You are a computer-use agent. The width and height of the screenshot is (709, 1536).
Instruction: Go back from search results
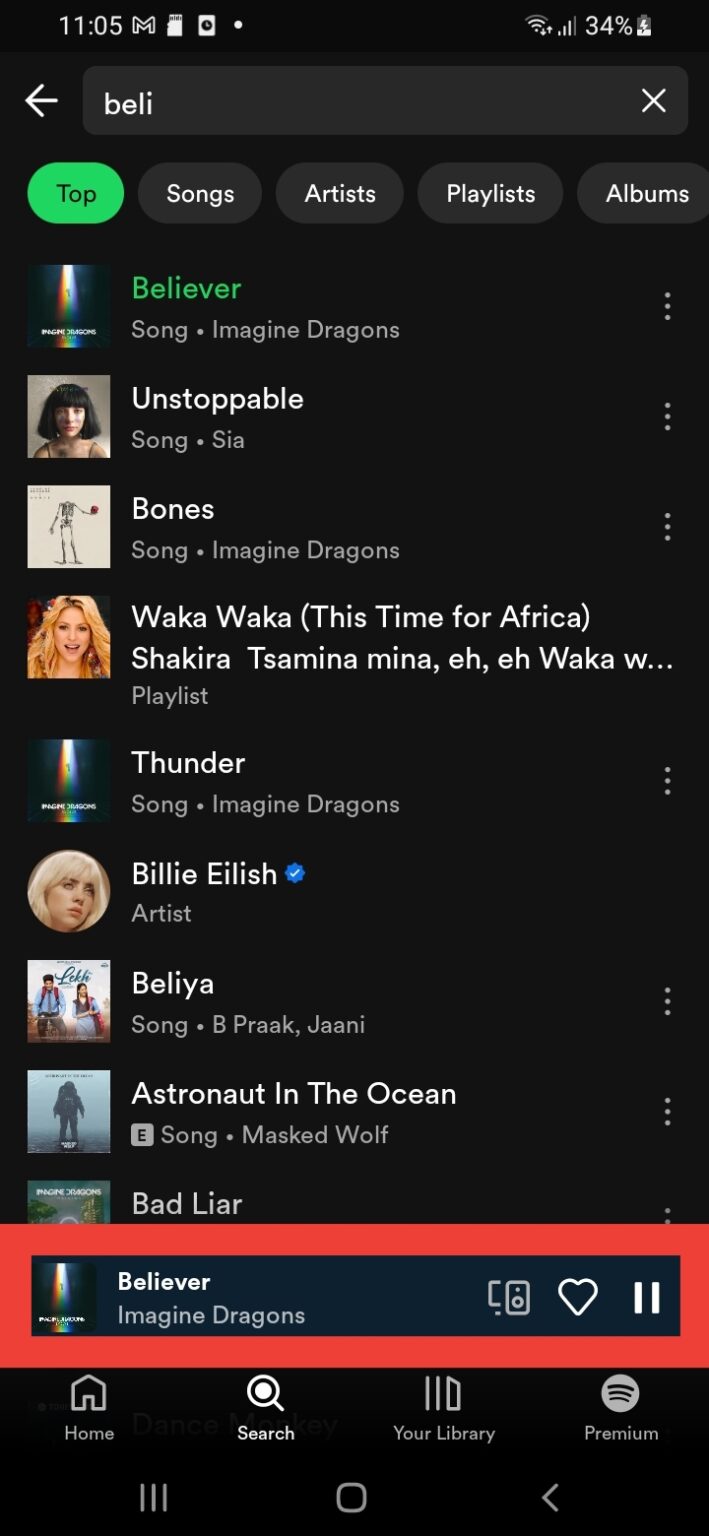tap(41, 101)
